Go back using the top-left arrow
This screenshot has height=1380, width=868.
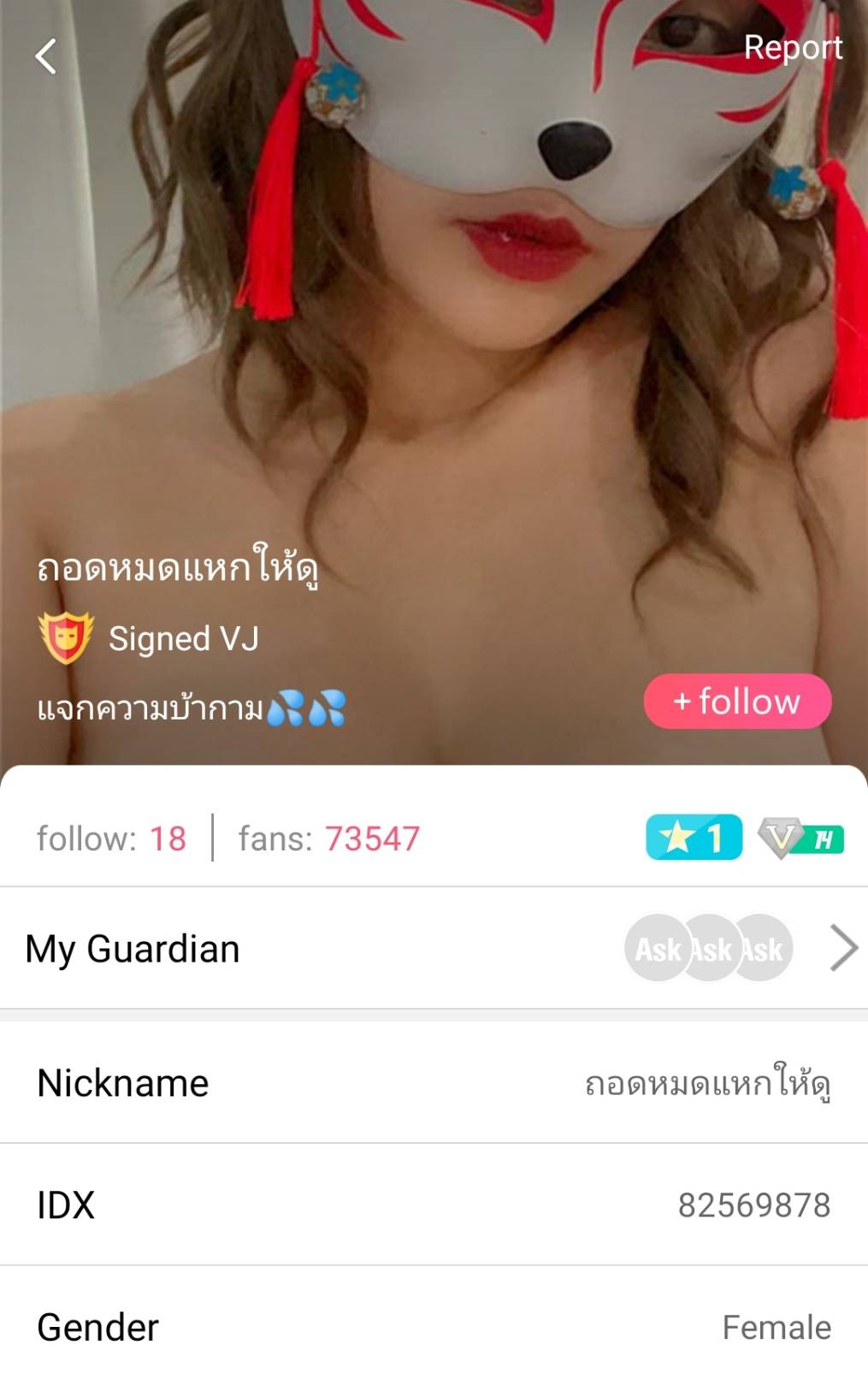[46, 56]
